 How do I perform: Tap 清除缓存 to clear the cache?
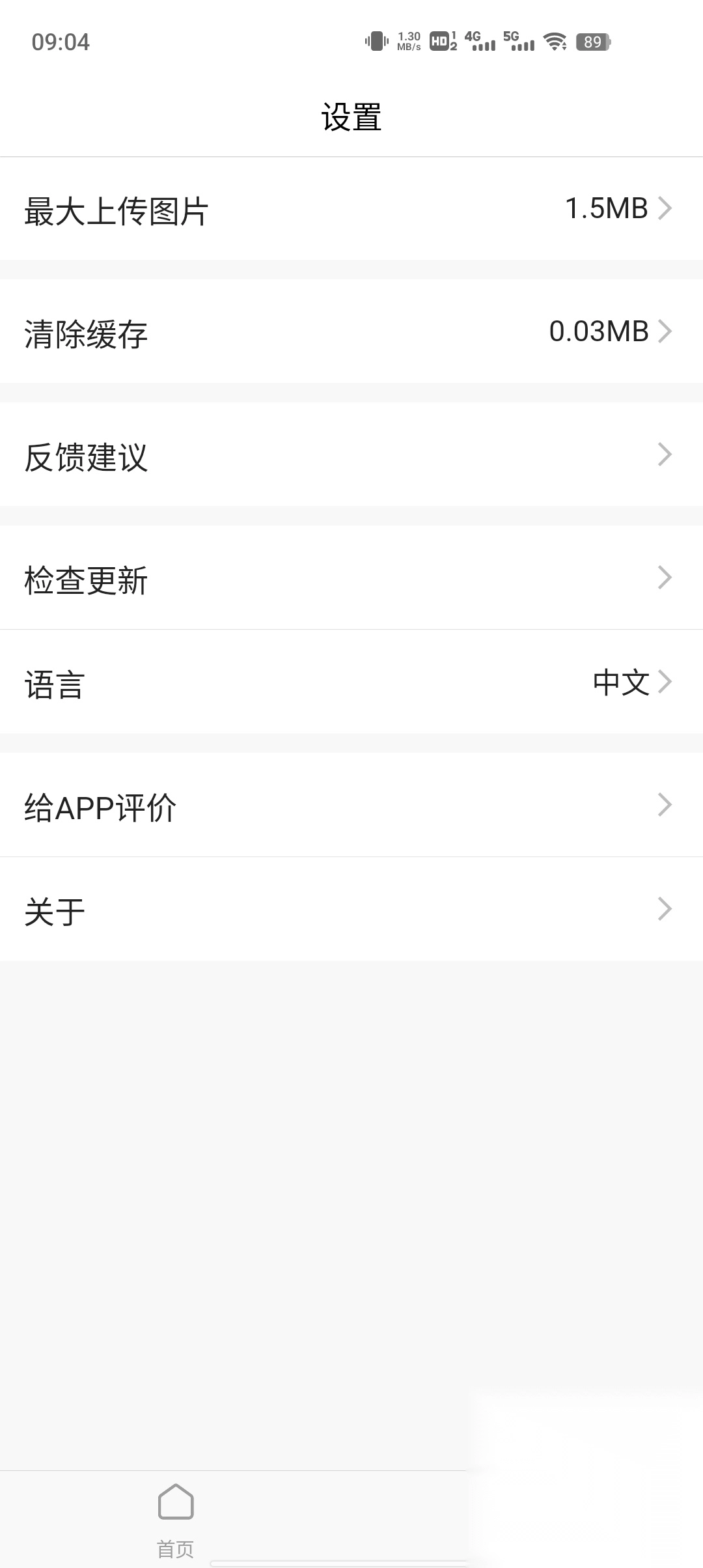click(85, 332)
